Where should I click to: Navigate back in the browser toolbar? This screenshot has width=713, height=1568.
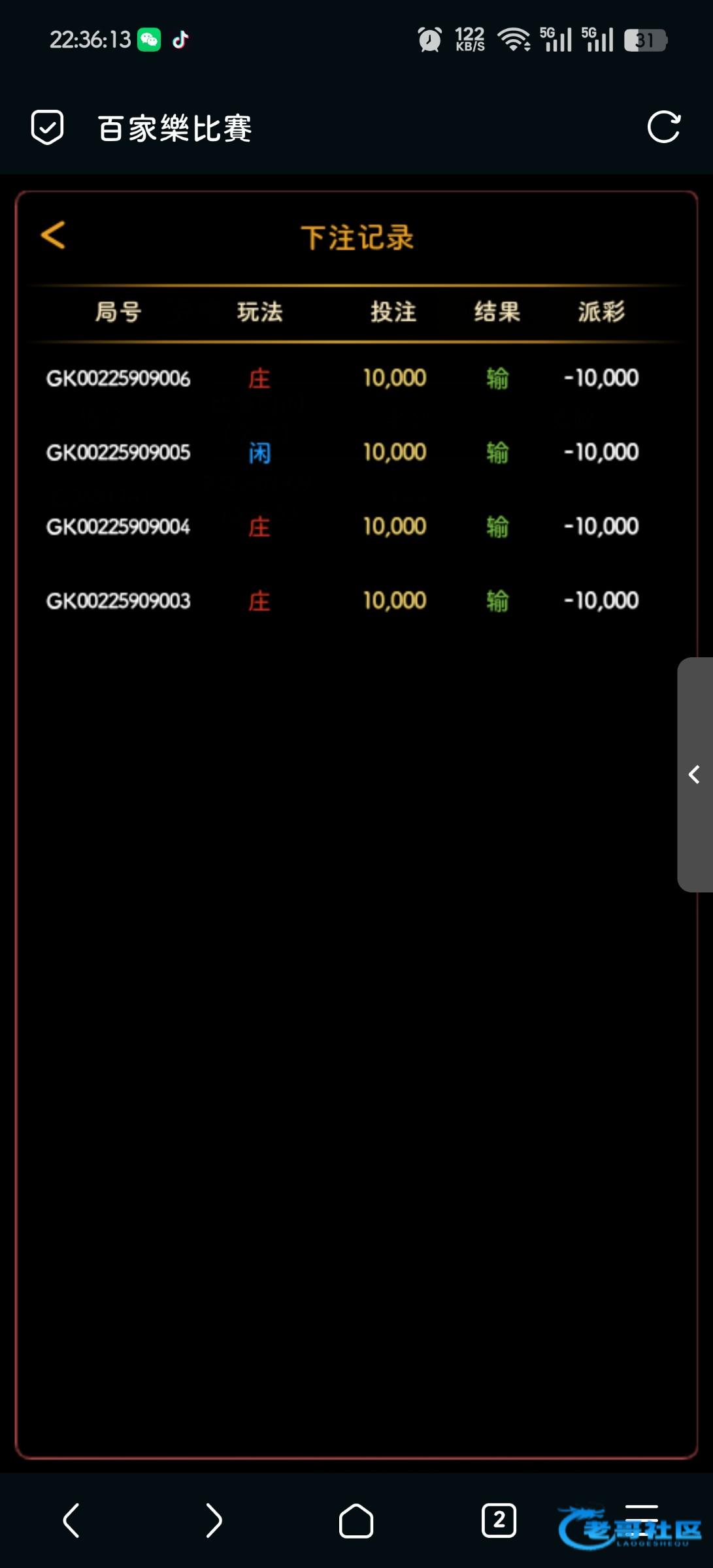click(x=71, y=1520)
